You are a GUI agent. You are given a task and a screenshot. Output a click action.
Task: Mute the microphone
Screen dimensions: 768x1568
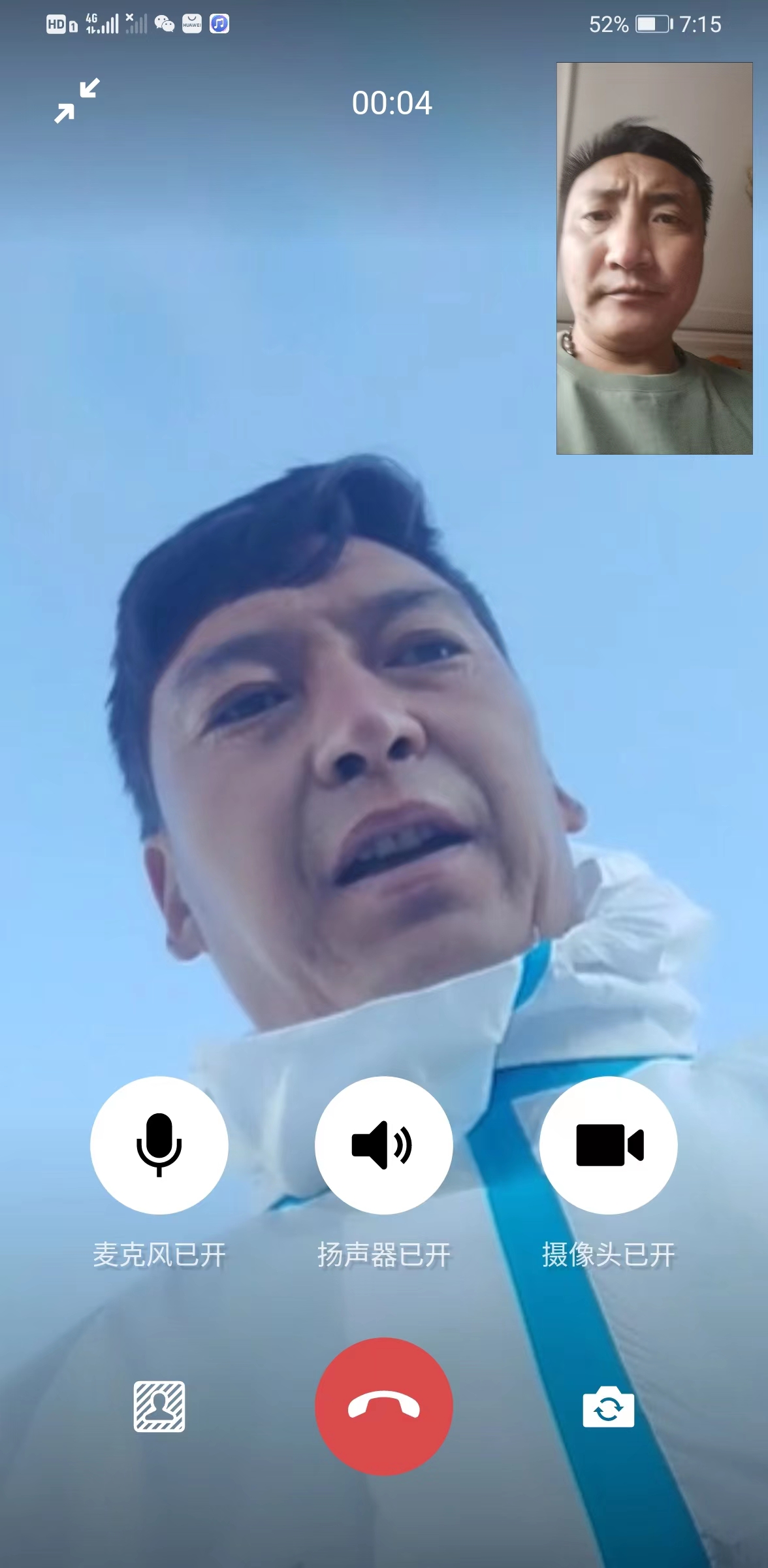159,1145
